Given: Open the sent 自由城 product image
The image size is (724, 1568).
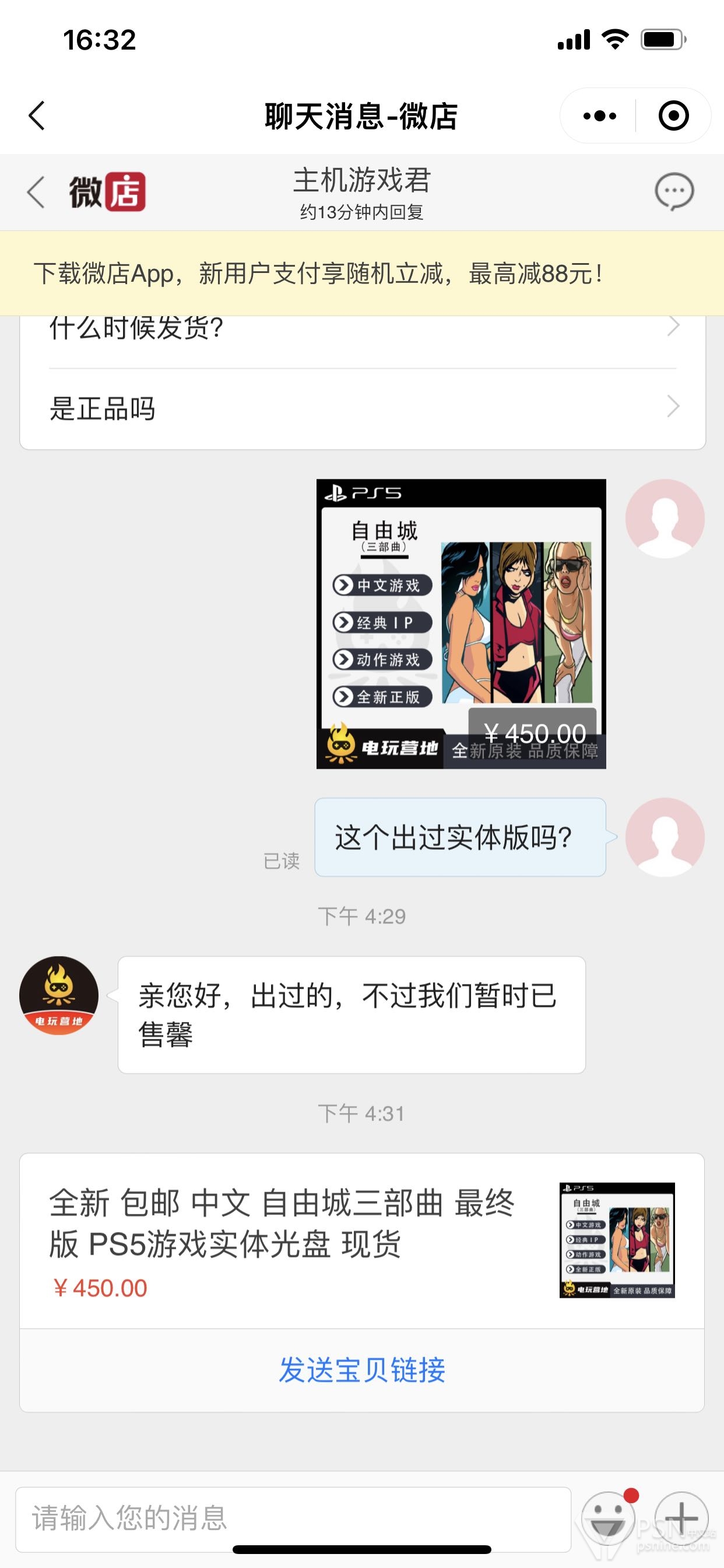Looking at the screenshot, I should (x=461, y=624).
